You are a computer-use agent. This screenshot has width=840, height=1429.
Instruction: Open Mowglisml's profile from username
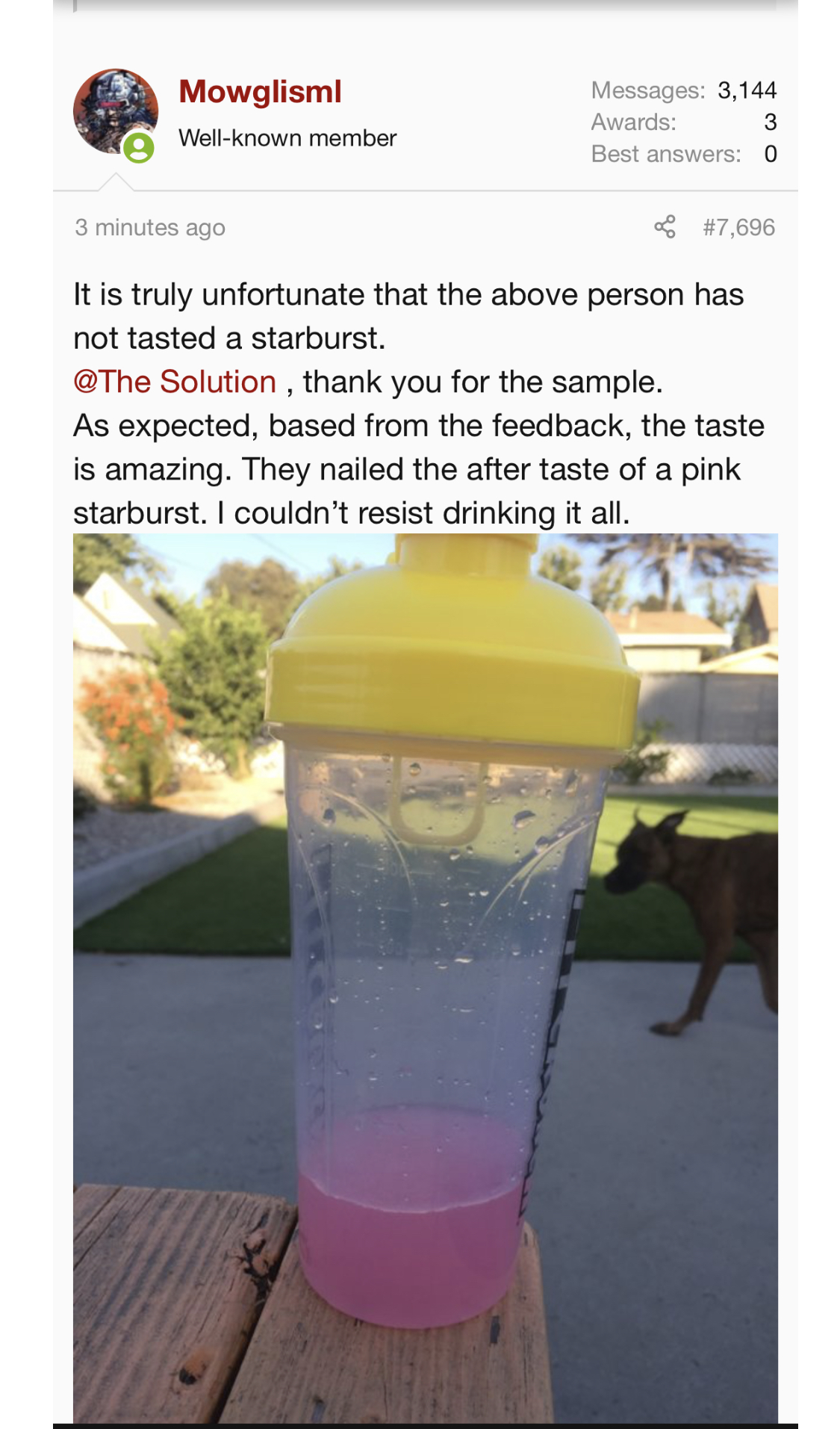(260, 92)
